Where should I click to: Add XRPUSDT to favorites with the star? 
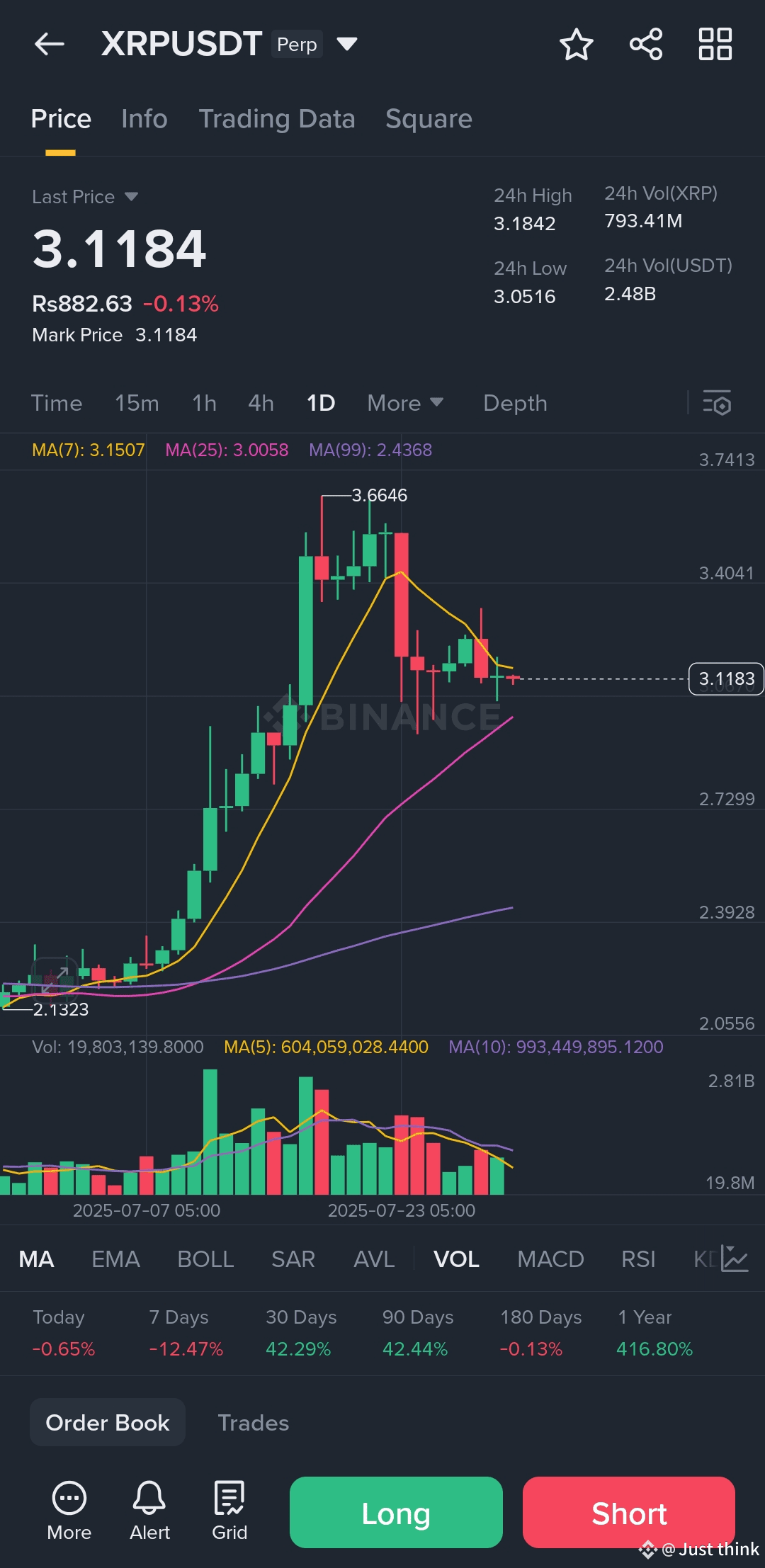pyautogui.click(x=577, y=44)
